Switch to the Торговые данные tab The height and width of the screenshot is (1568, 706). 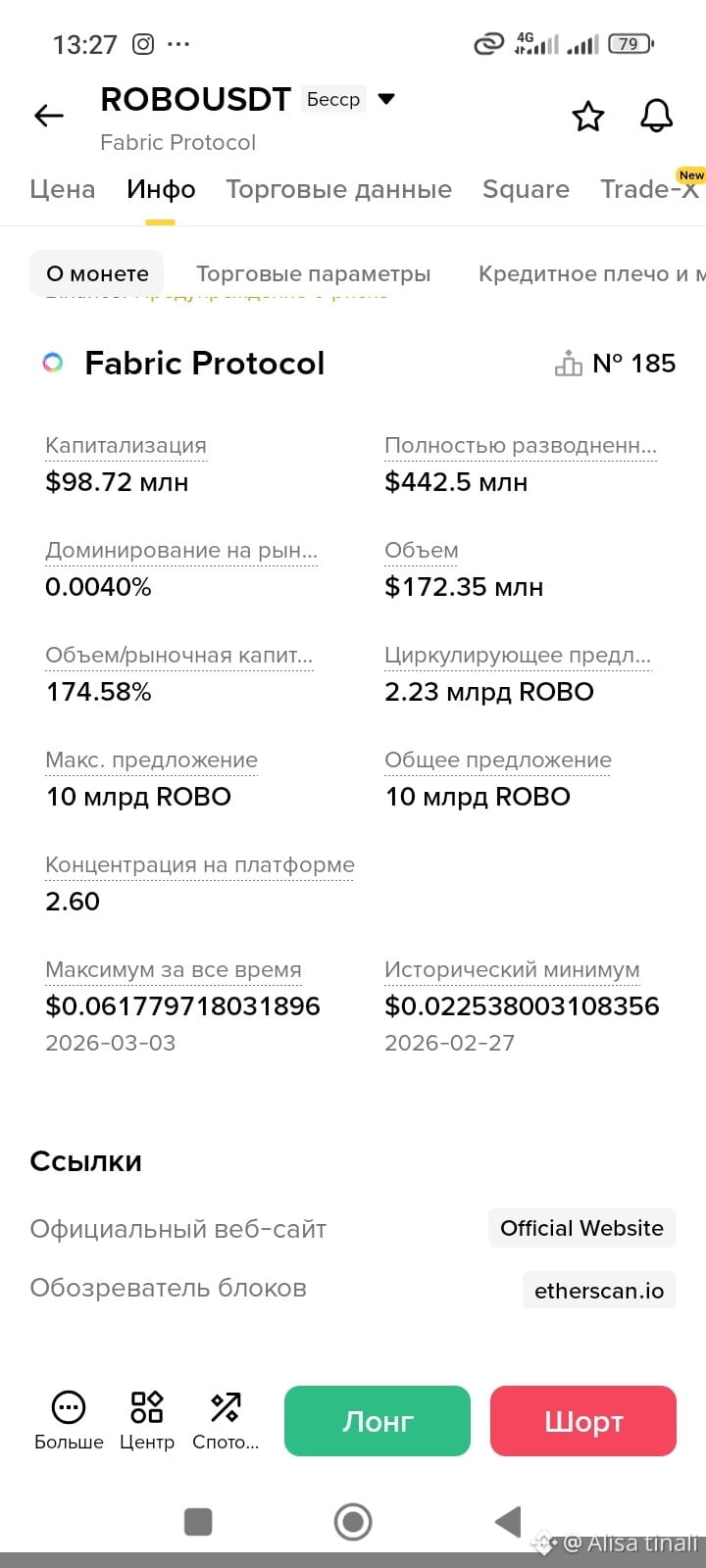click(x=339, y=189)
